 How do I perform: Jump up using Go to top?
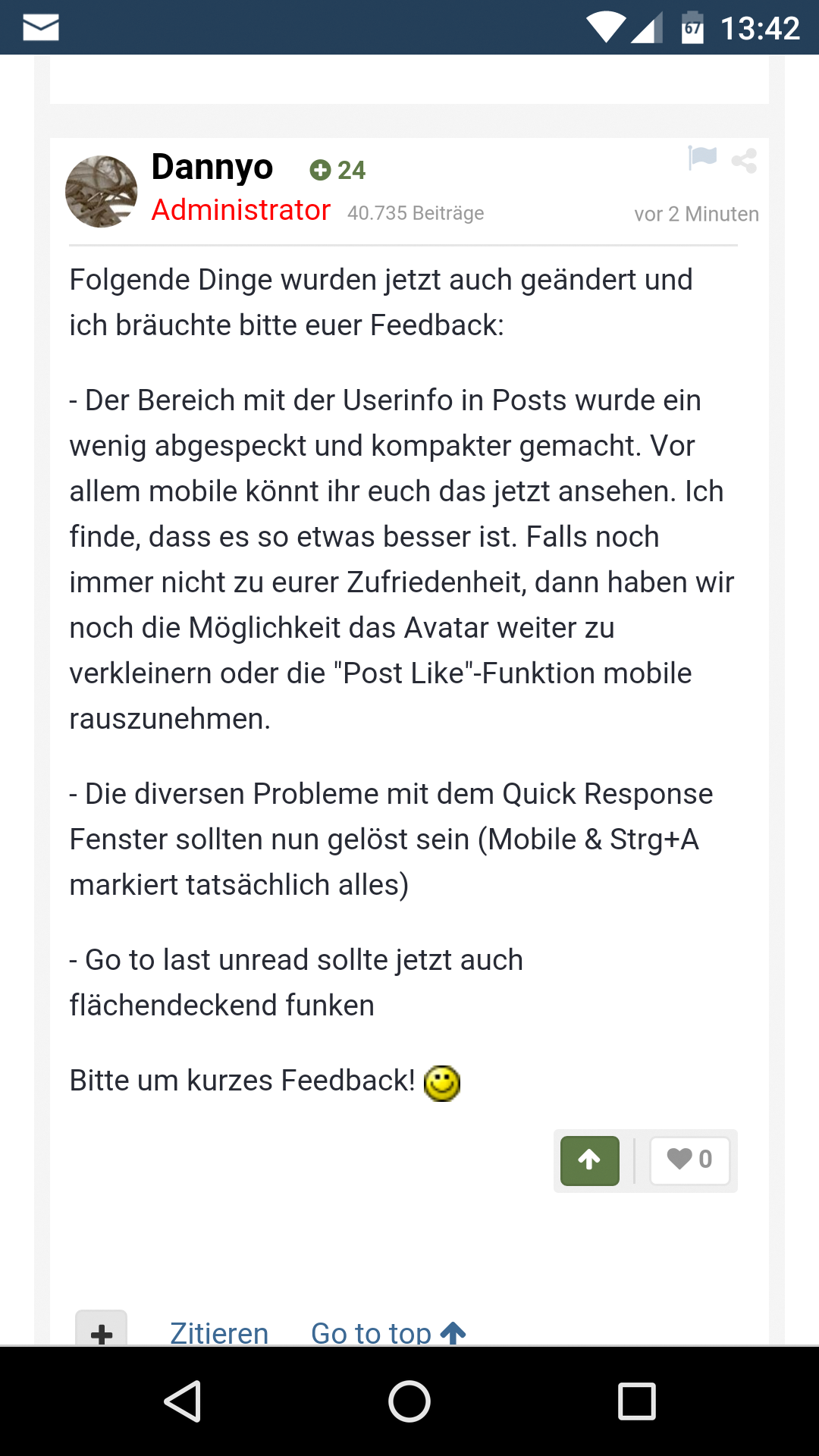coord(388,1332)
